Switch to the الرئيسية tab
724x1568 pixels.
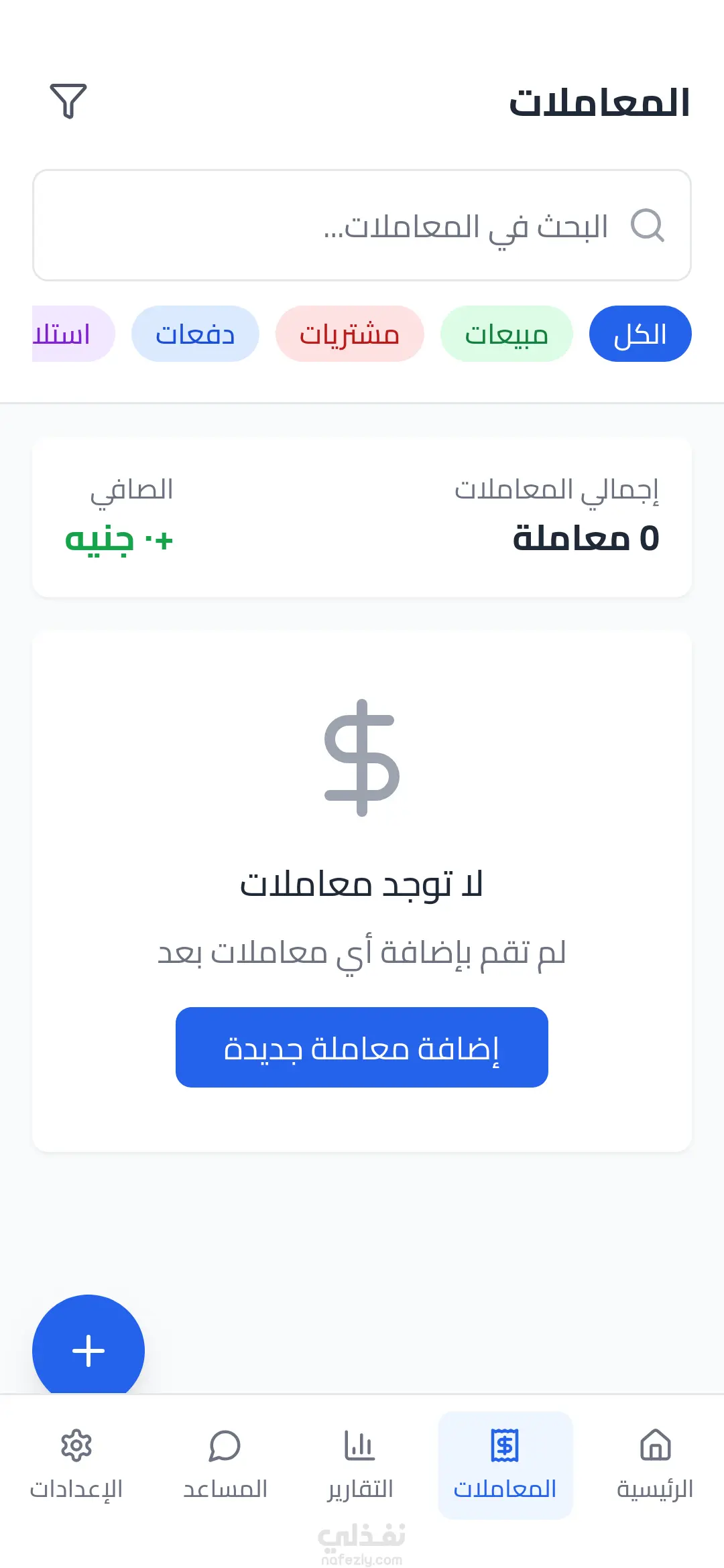pyautogui.click(x=655, y=1465)
